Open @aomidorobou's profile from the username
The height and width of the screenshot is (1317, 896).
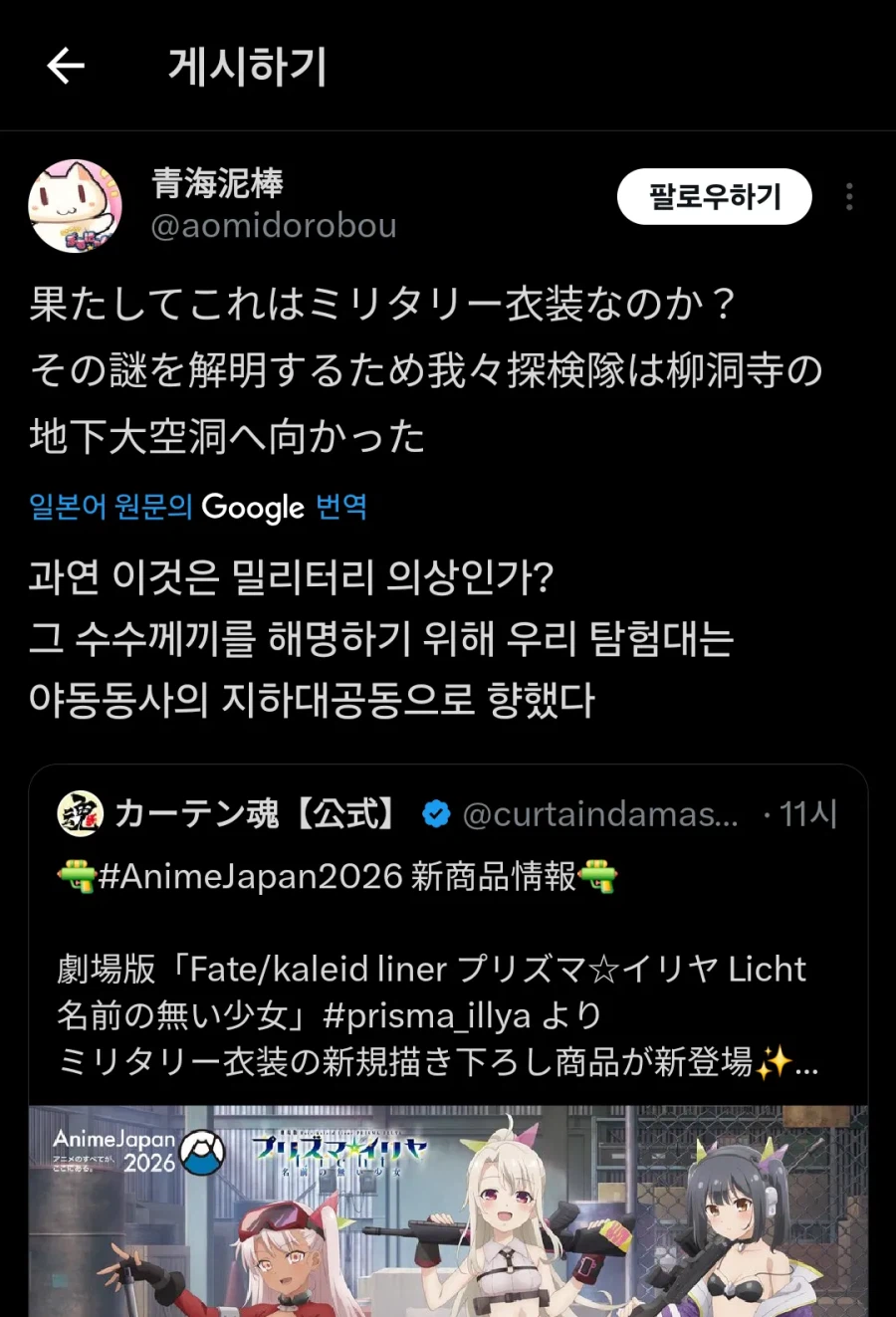(274, 227)
